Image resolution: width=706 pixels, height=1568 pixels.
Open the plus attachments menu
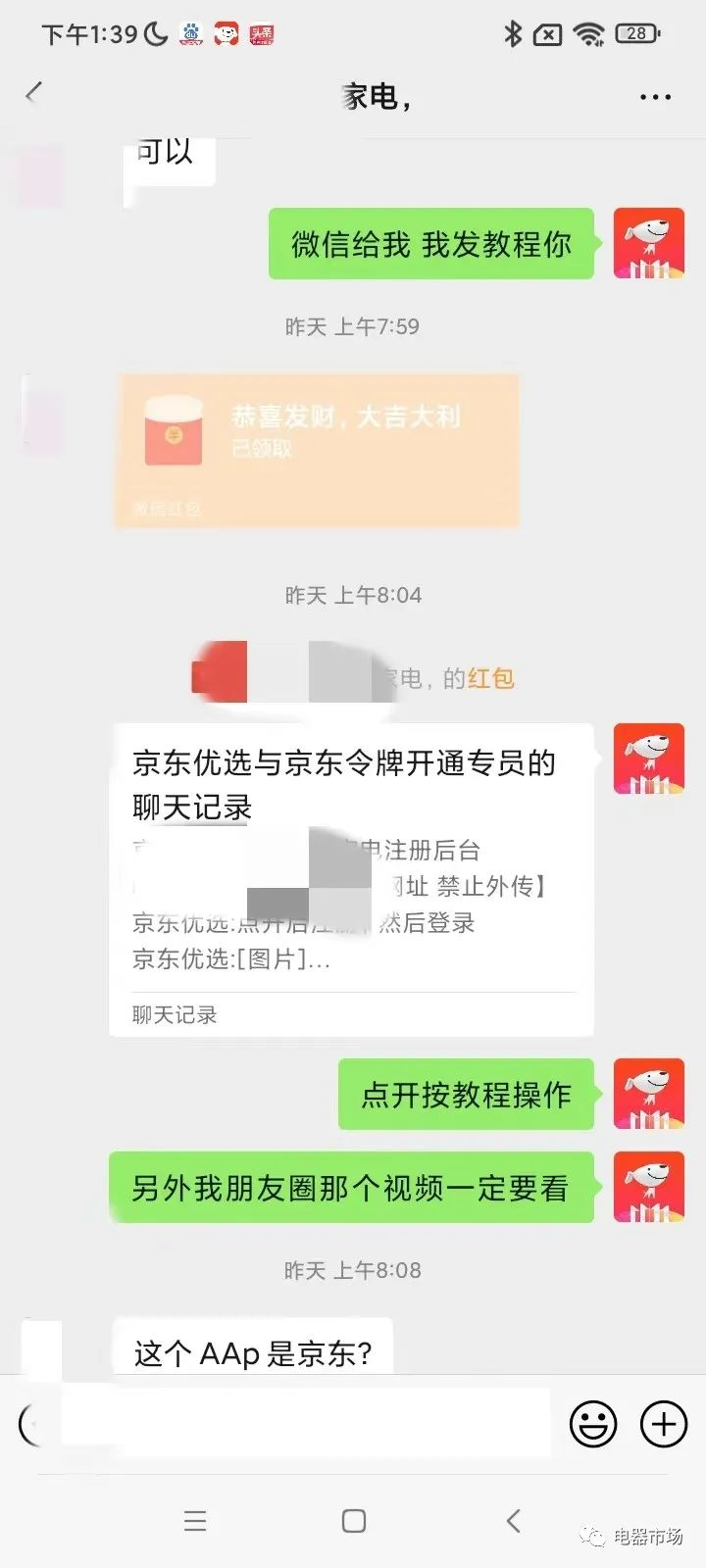pos(664,1424)
